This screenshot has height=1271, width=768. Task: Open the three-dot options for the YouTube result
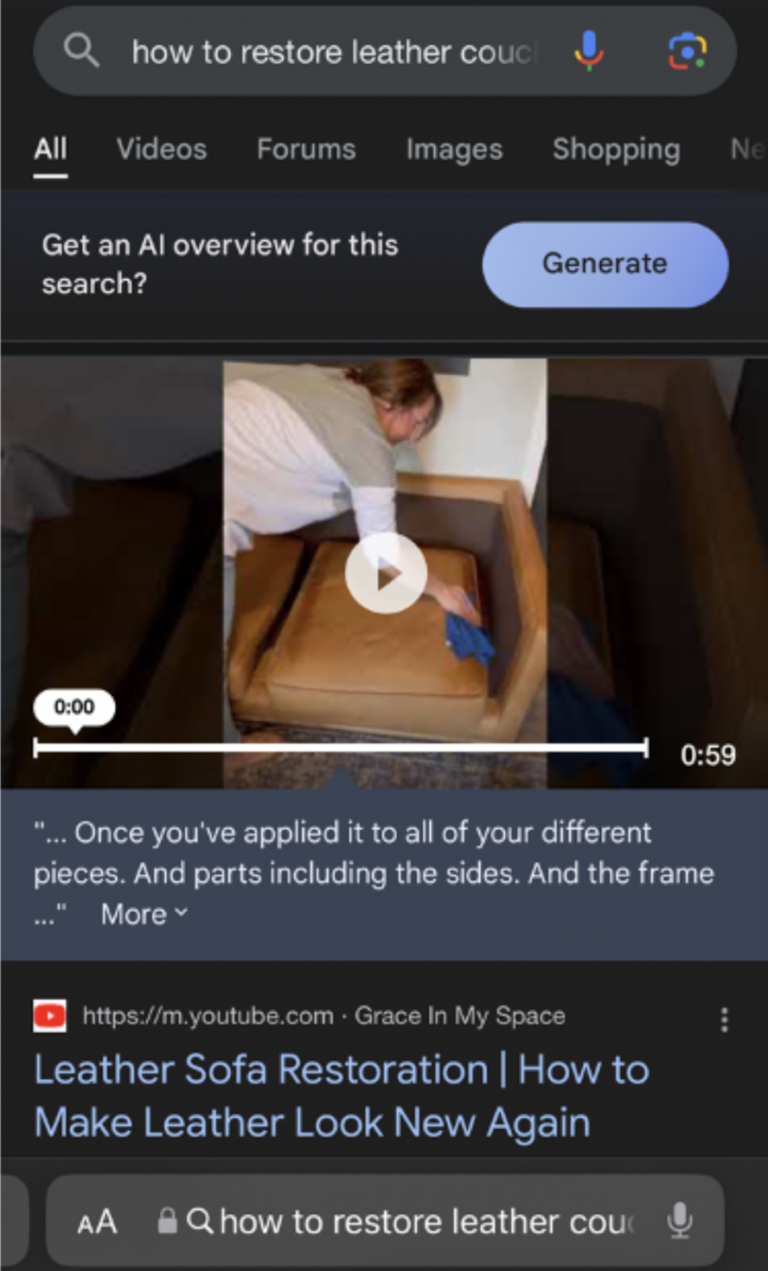723,1019
